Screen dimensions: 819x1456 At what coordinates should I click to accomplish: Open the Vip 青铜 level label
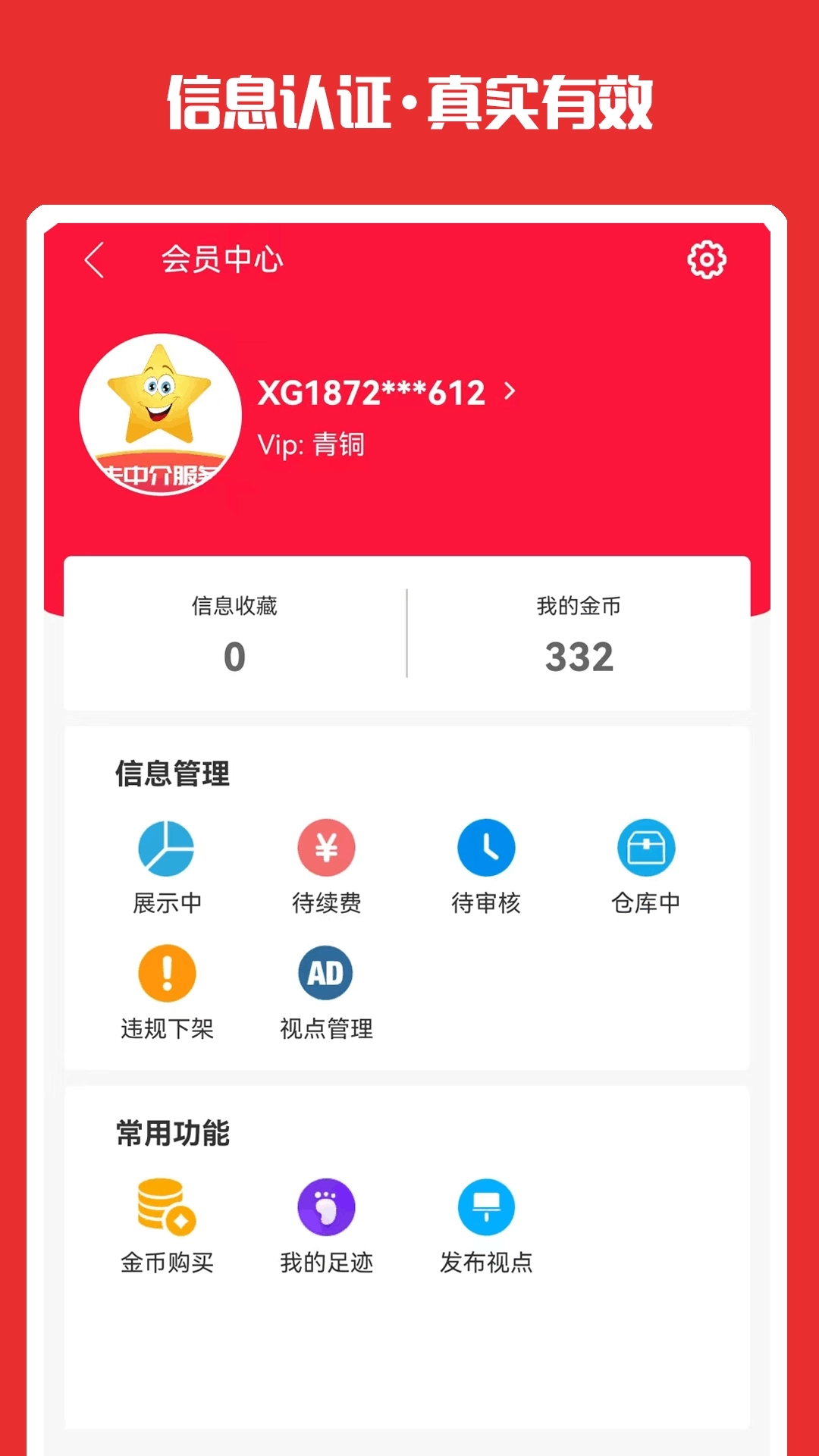[313, 444]
